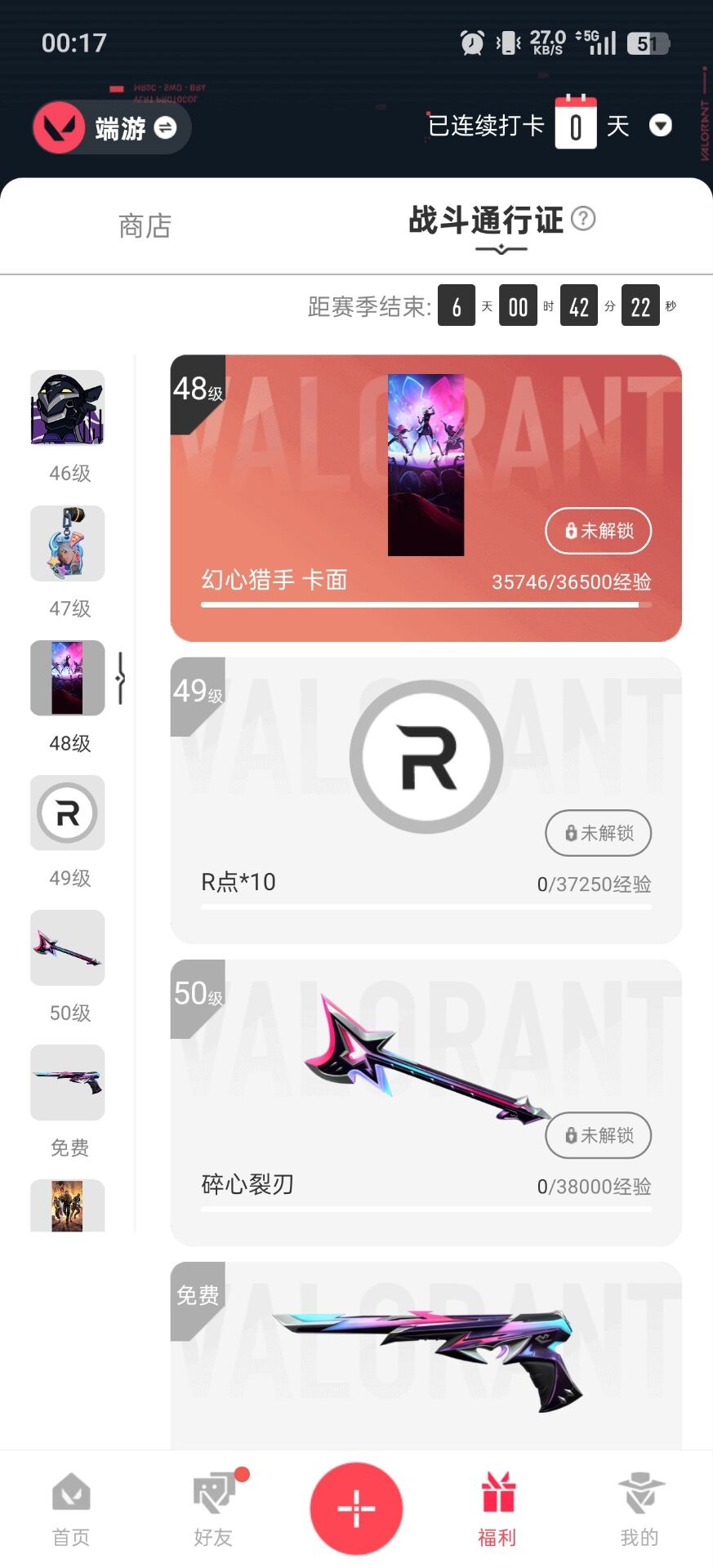
Task: Tap 未解锁 on the 碎心裂刃 reward
Action: click(x=598, y=1135)
